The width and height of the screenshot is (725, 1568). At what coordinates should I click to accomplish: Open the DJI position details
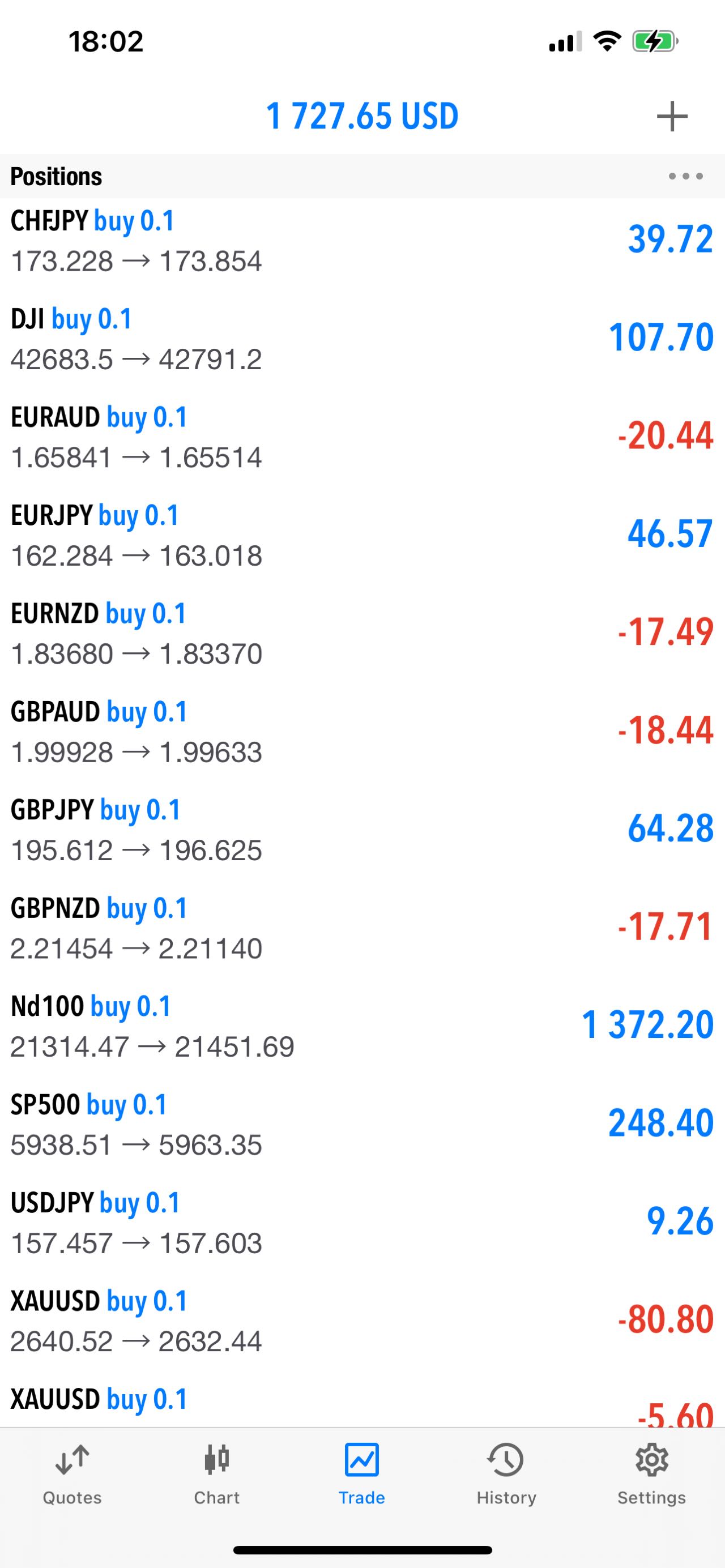[x=362, y=339]
